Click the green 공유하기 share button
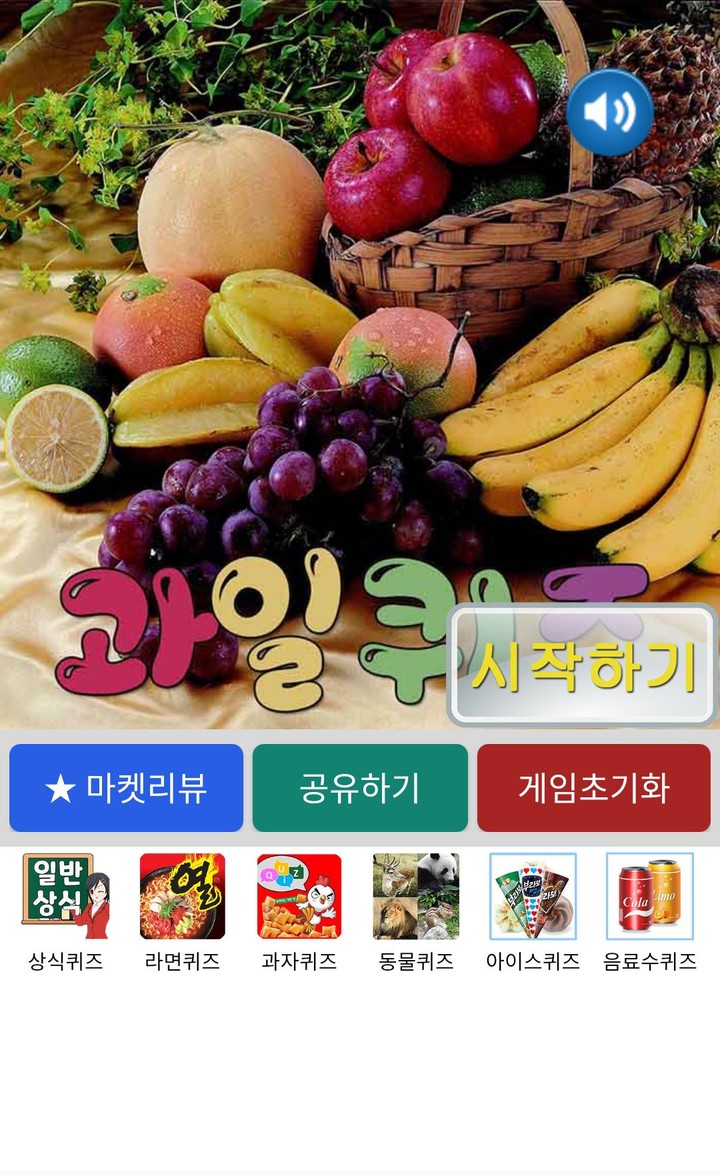The image size is (720, 1176). tap(359, 789)
